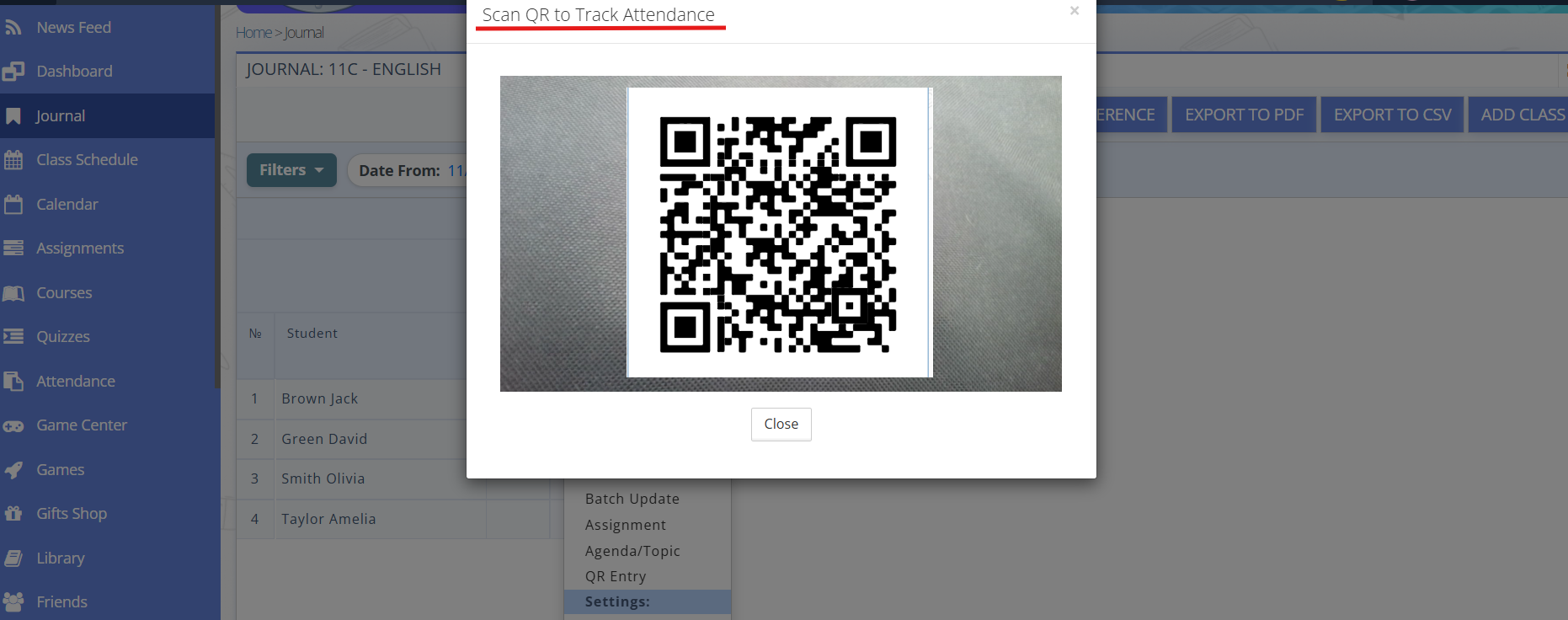Go to Quizzes
Screen dimensions: 1568x620
point(62,337)
